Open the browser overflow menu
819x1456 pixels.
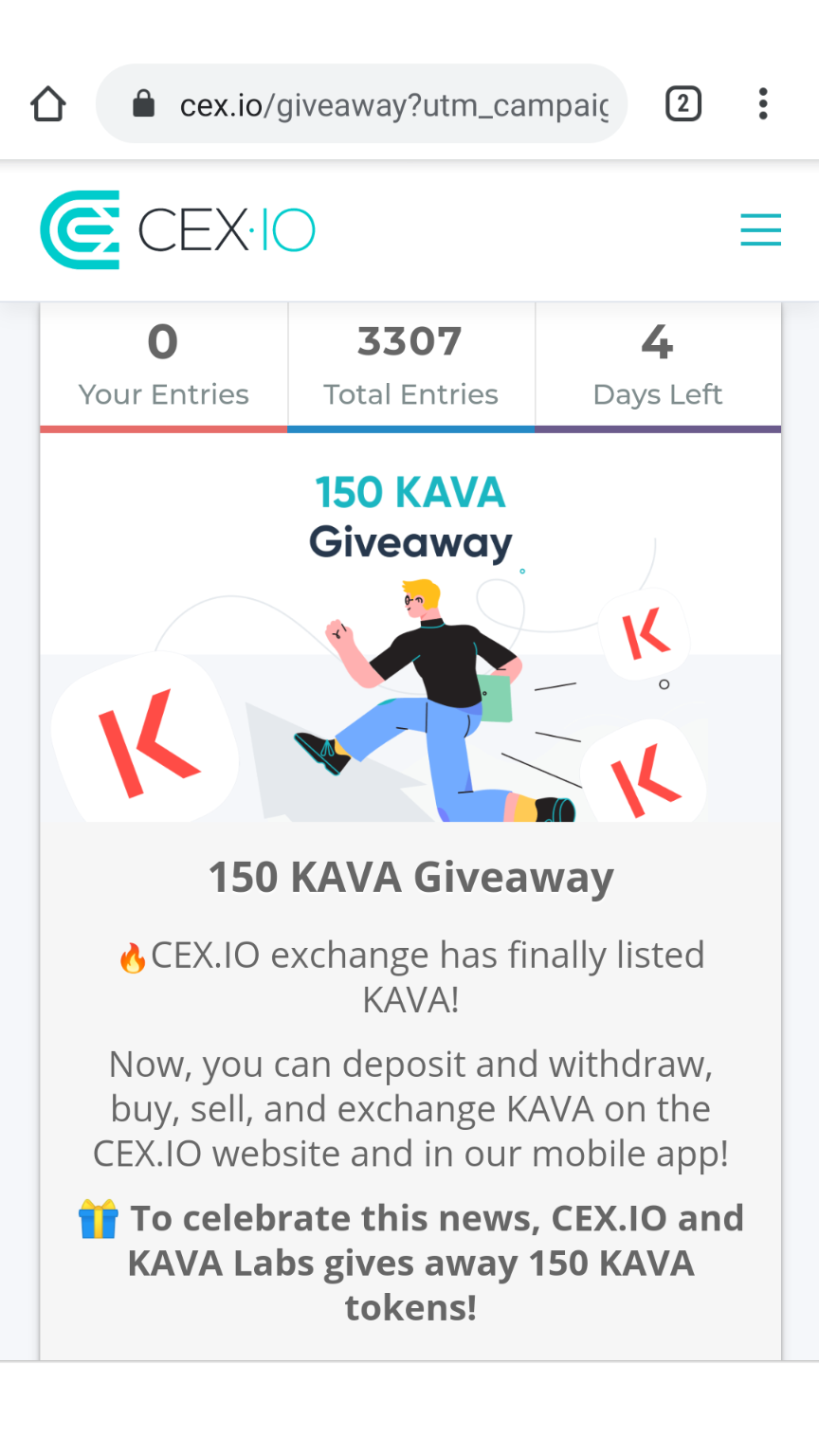[x=762, y=103]
